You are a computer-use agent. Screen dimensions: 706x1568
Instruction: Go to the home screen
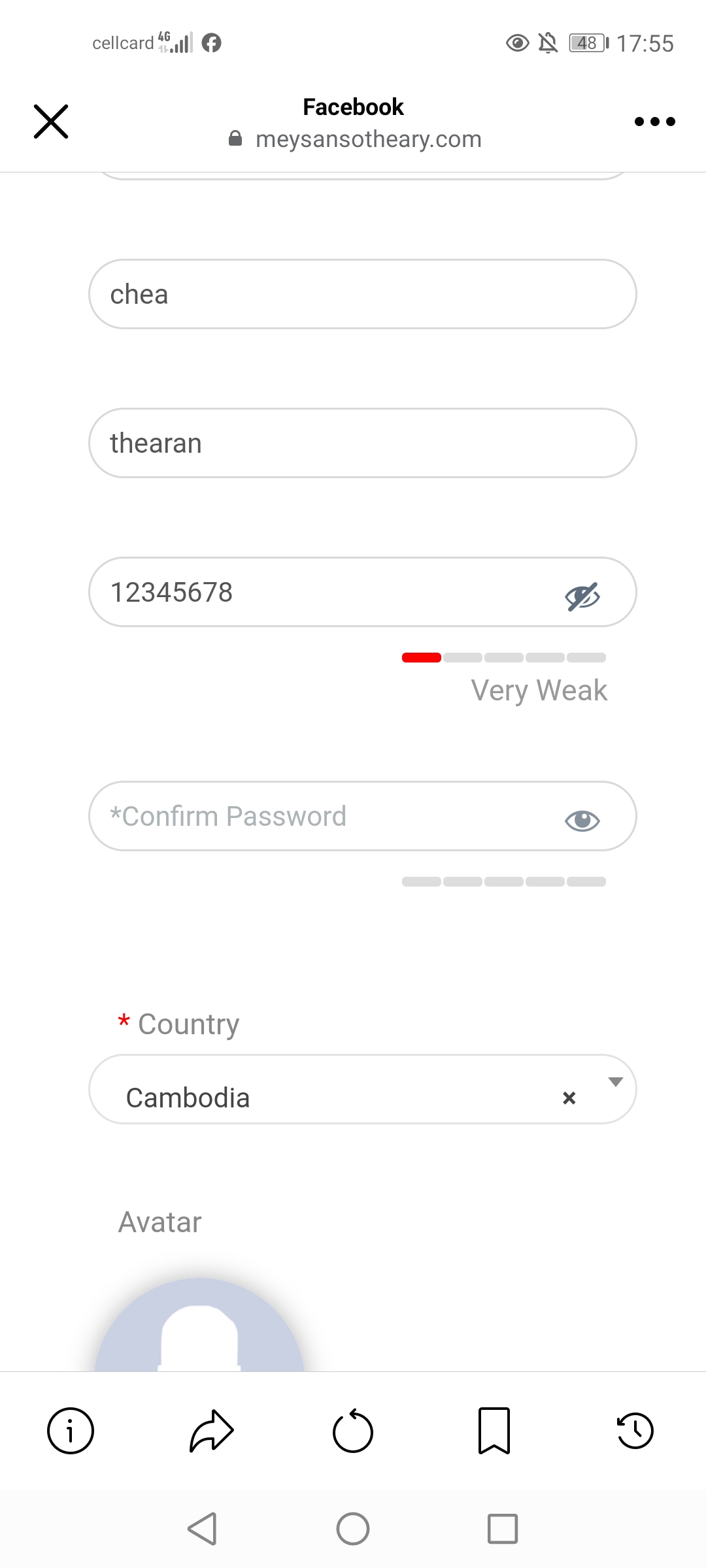(x=353, y=1529)
